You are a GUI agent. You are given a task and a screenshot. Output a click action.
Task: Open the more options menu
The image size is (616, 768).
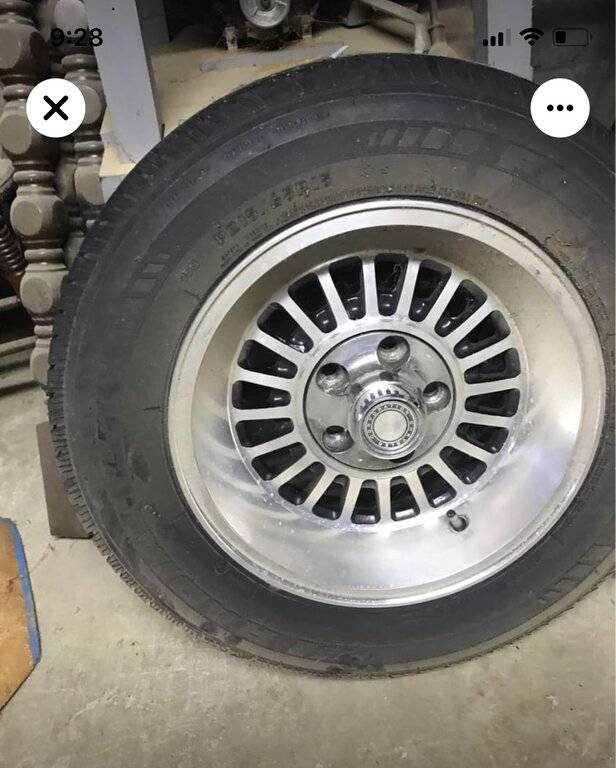pyautogui.click(x=559, y=108)
